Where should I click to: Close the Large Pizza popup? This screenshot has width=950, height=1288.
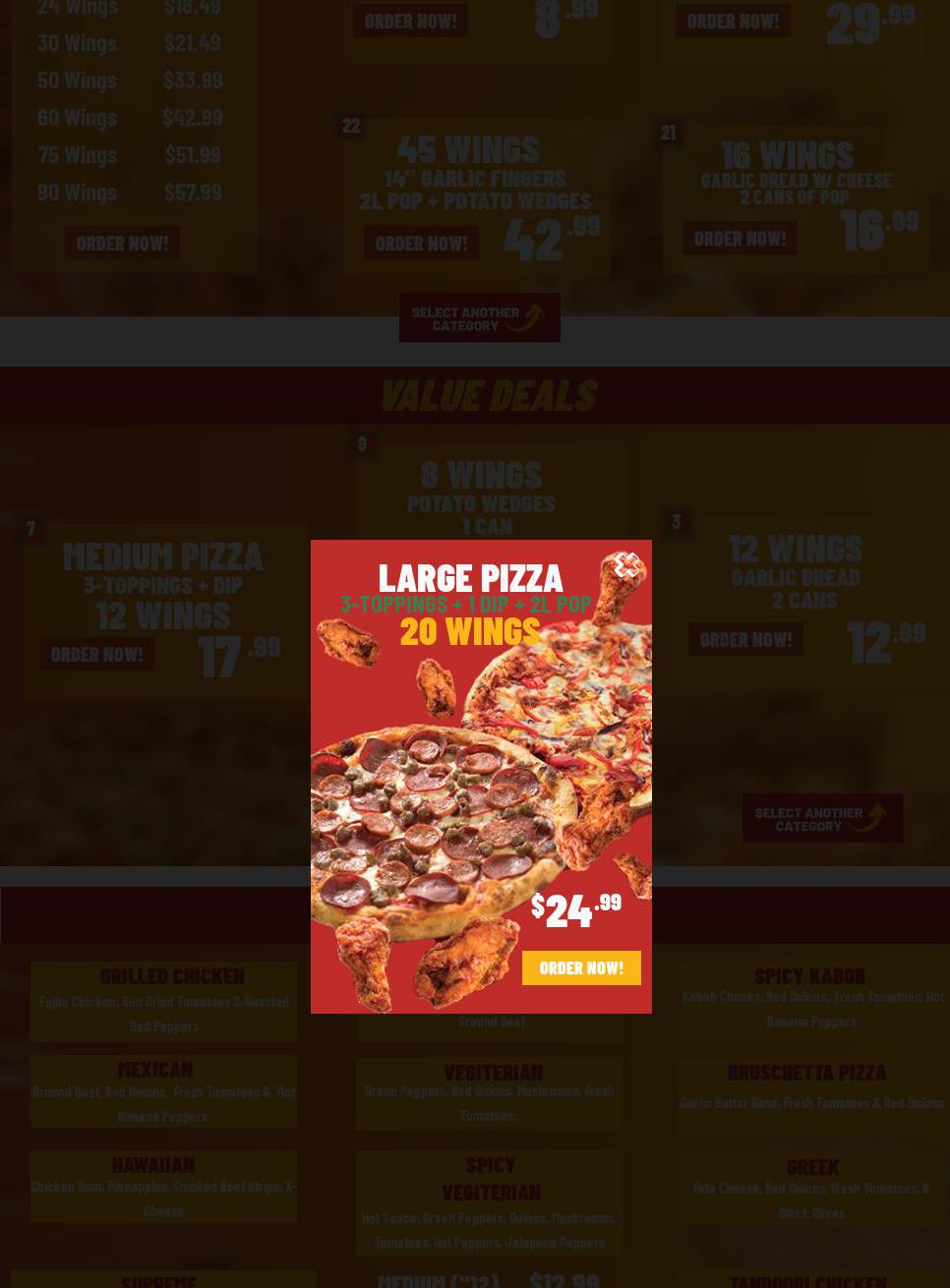(626, 565)
